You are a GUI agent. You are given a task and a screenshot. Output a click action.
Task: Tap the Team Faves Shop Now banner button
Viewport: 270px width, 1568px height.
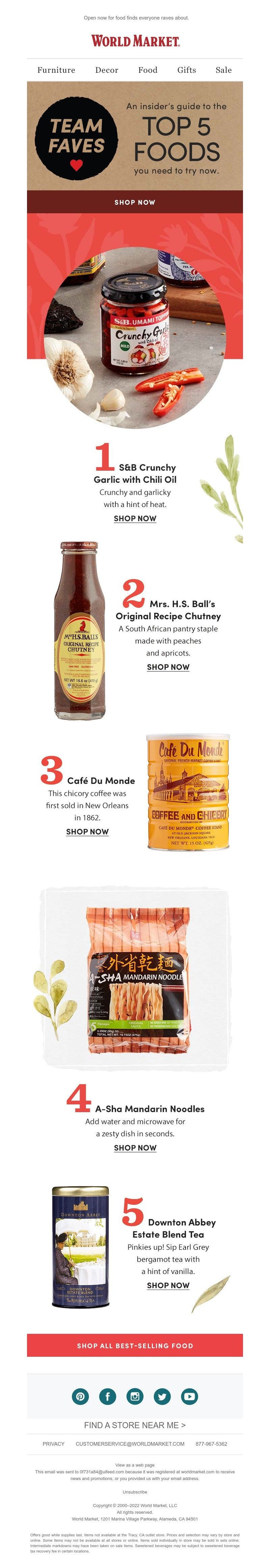coord(135,202)
